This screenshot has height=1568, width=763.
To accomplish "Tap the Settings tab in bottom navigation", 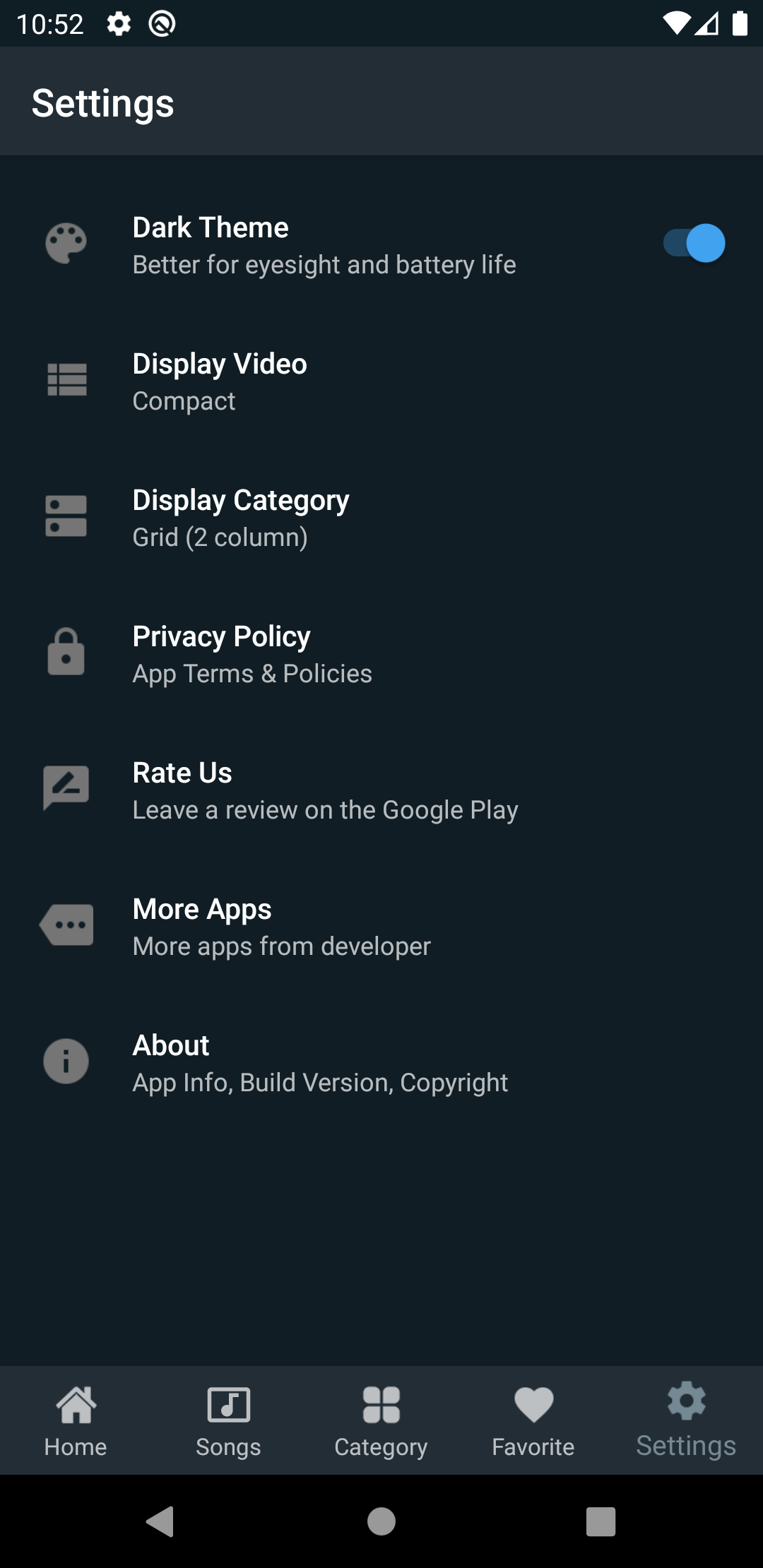I will [686, 1421].
